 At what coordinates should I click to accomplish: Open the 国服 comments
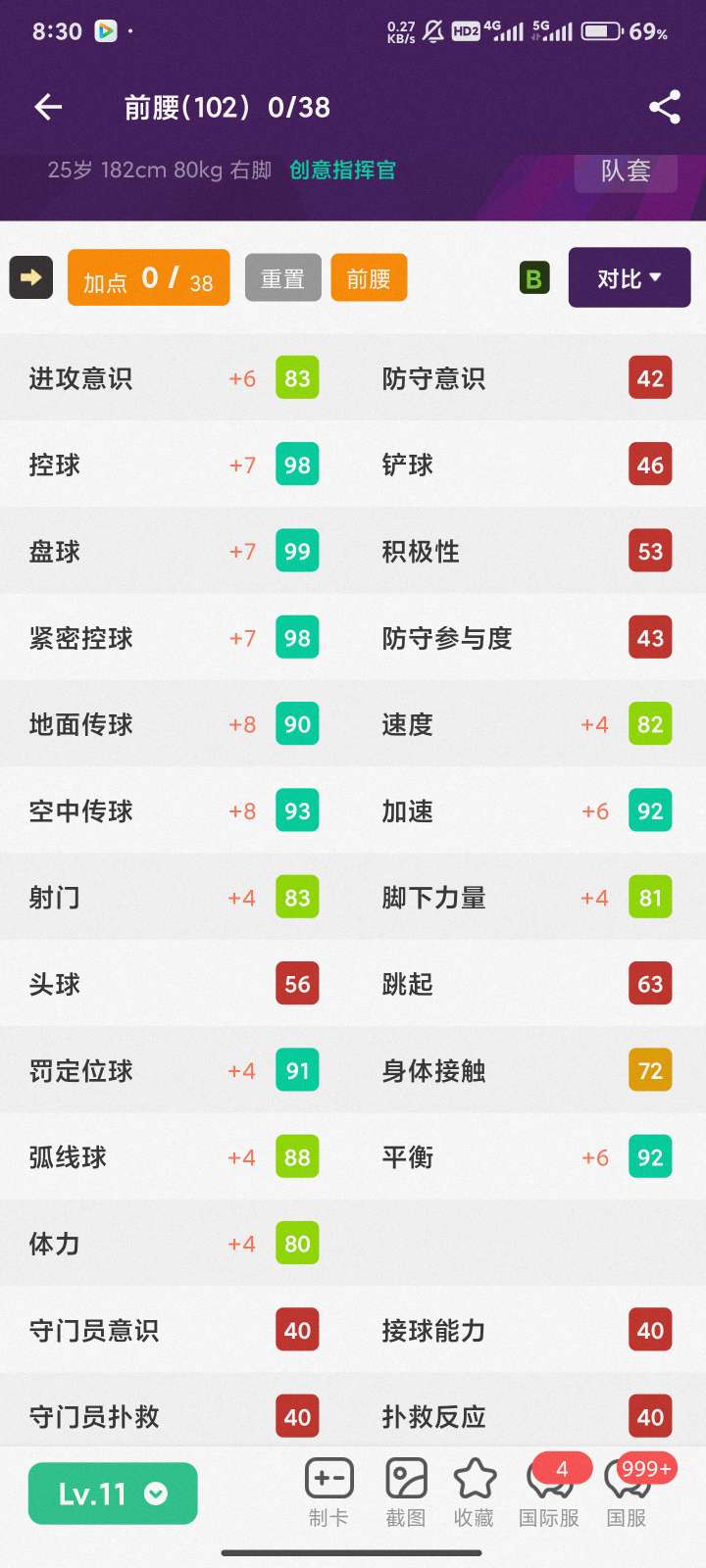pos(628,1492)
